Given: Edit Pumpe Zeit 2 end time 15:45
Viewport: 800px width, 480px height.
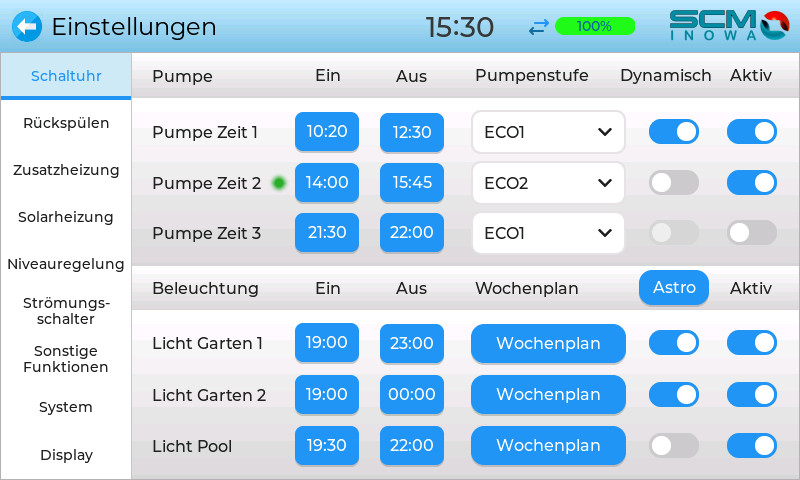Looking at the screenshot, I should [x=412, y=183].
